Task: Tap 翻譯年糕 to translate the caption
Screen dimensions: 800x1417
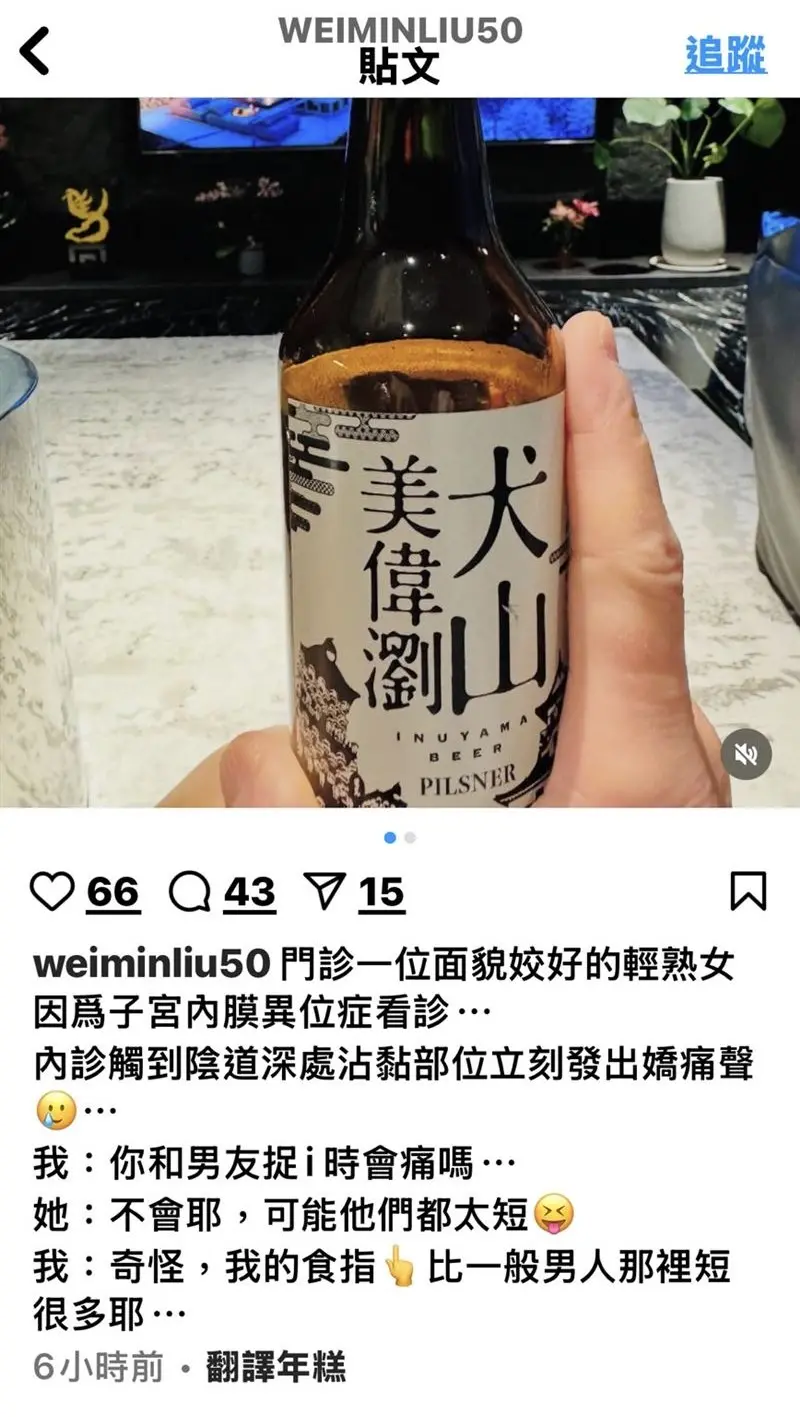Action: tap(276, 1368)
